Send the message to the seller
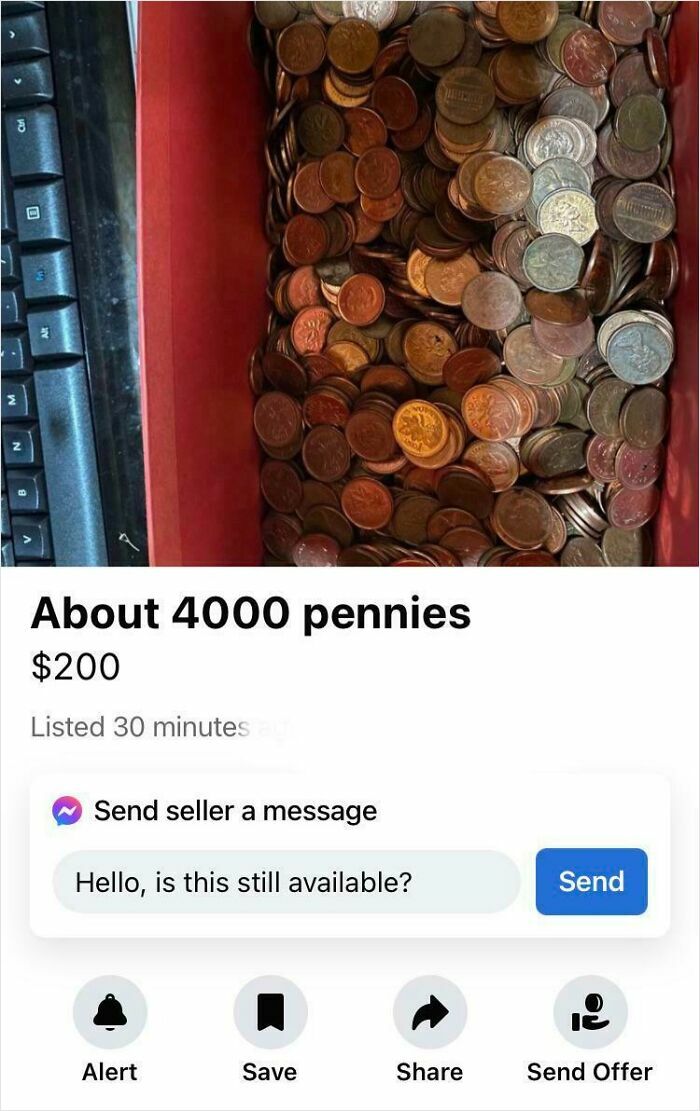 (591, 882)
